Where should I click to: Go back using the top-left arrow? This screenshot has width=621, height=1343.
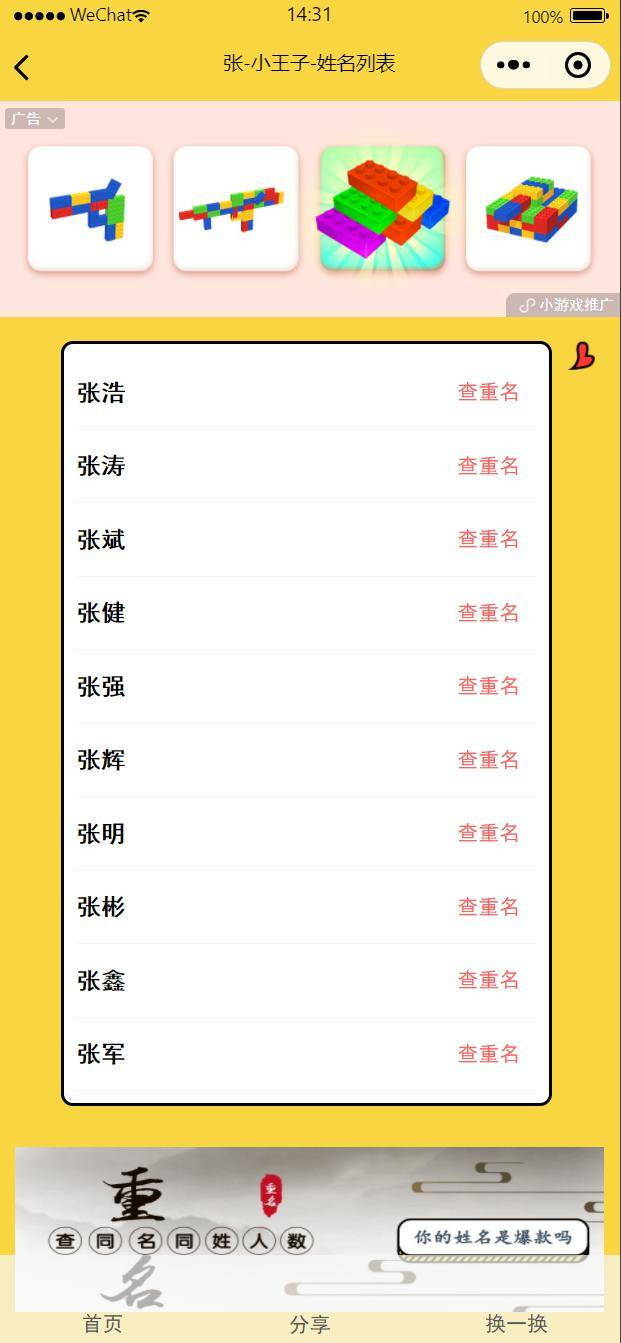click(x=22, y=67)
